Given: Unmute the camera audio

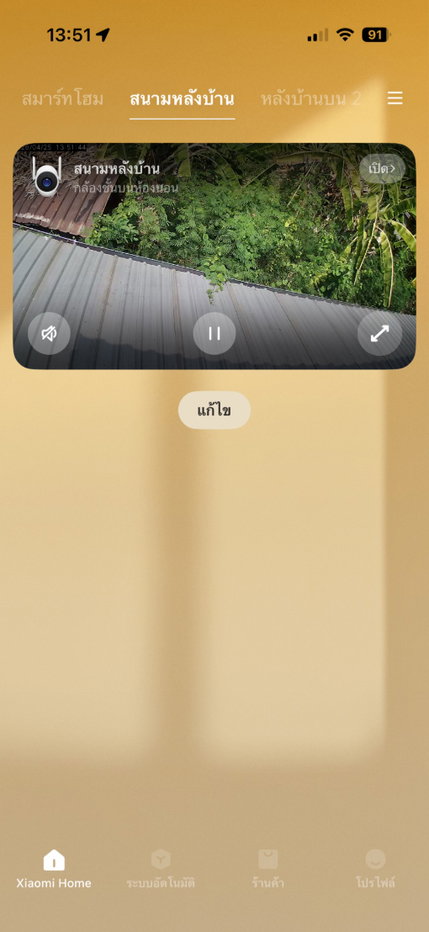Looking at the screenshot, I should click(x=49, y=333).
